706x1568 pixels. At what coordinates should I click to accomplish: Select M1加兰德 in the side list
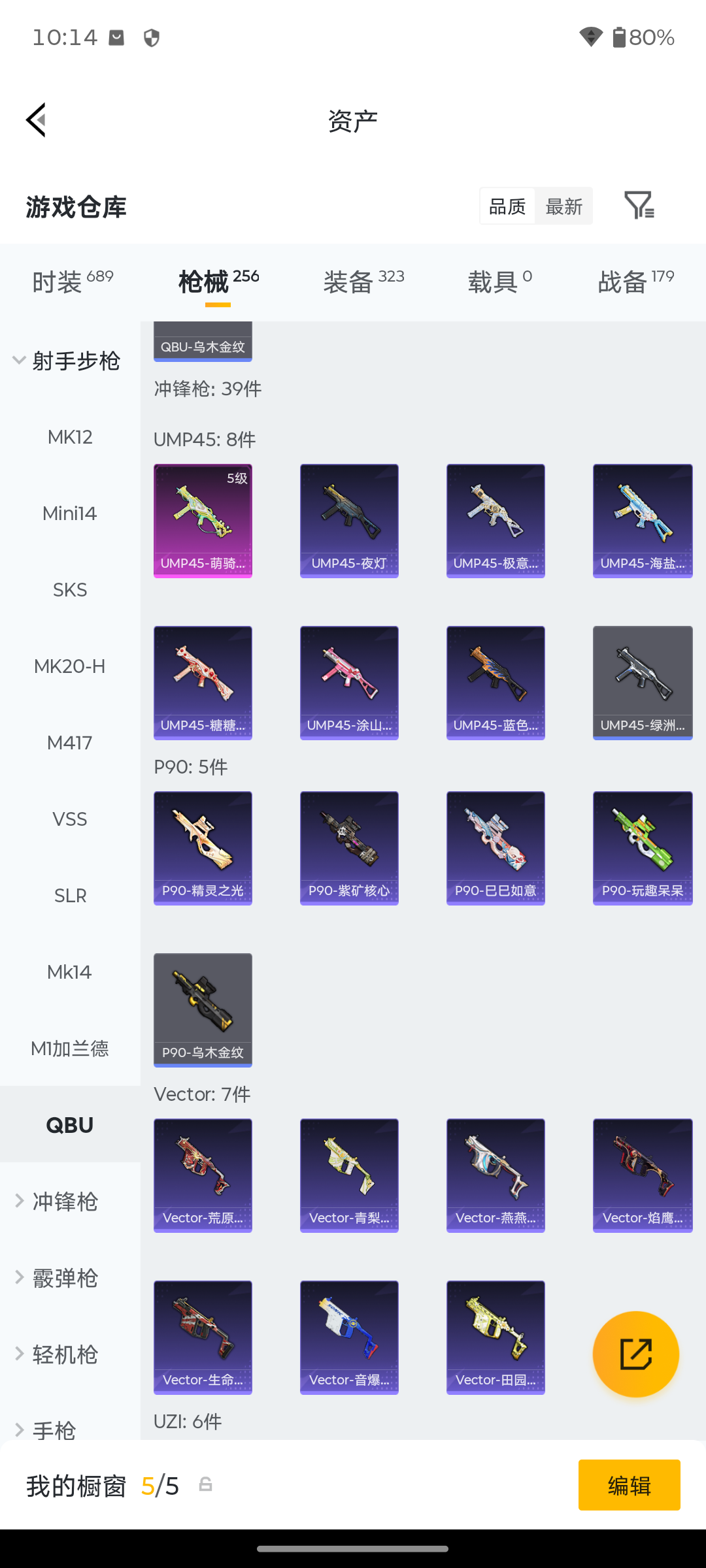70,1049
